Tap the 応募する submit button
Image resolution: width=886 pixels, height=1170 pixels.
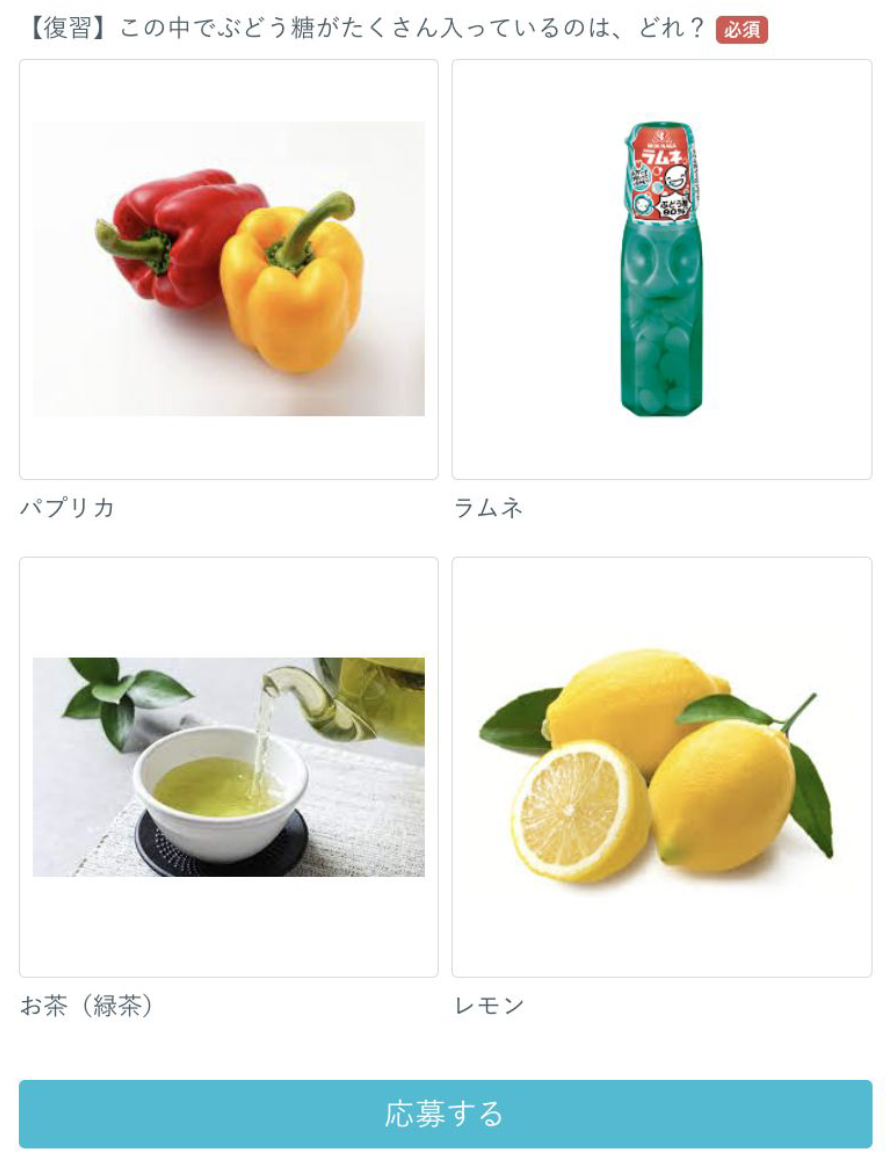(445, 1113)
